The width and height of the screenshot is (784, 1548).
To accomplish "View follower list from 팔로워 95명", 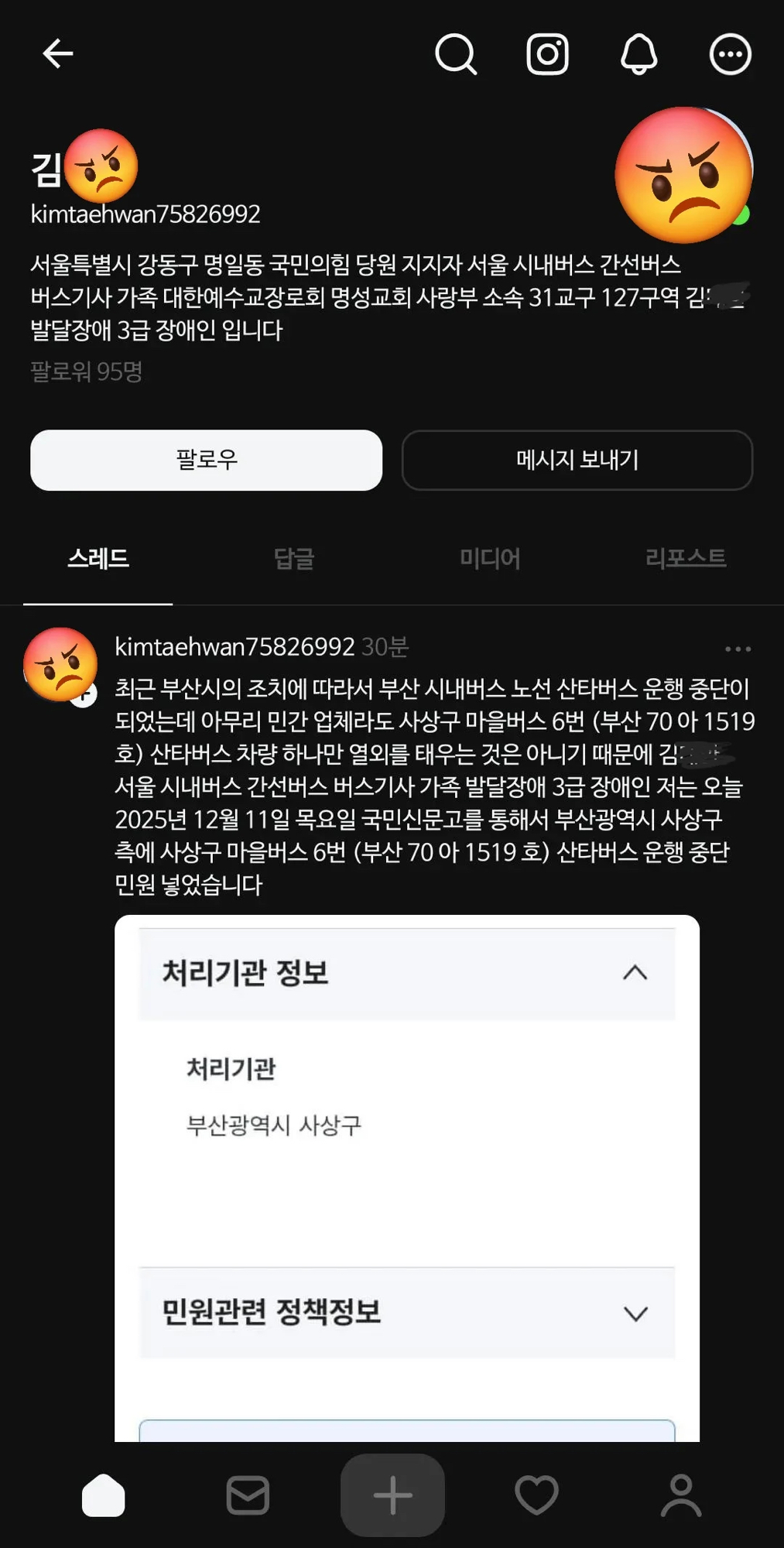I will pyautogui.click(x=87, y=372).
